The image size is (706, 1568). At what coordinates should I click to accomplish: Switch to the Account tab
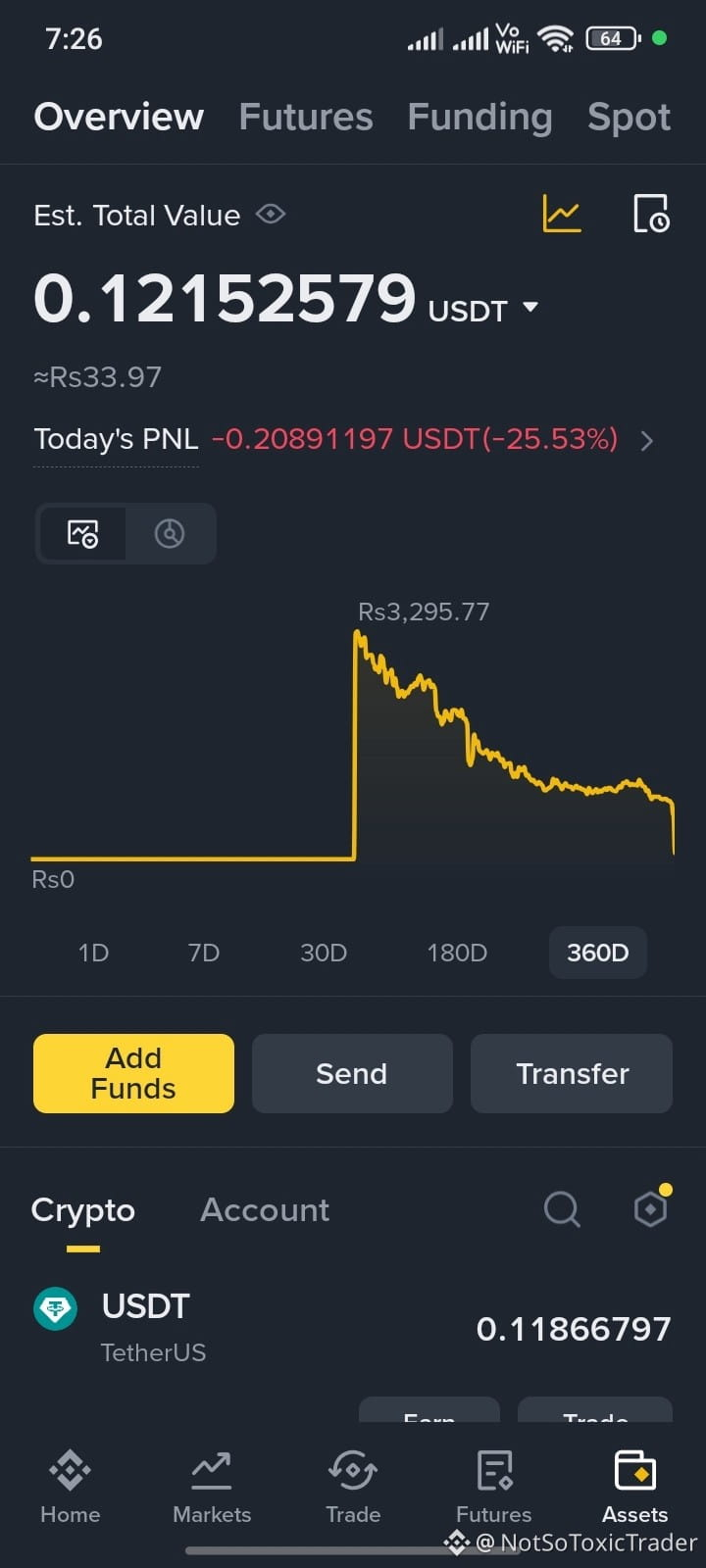click(265, 1210)
